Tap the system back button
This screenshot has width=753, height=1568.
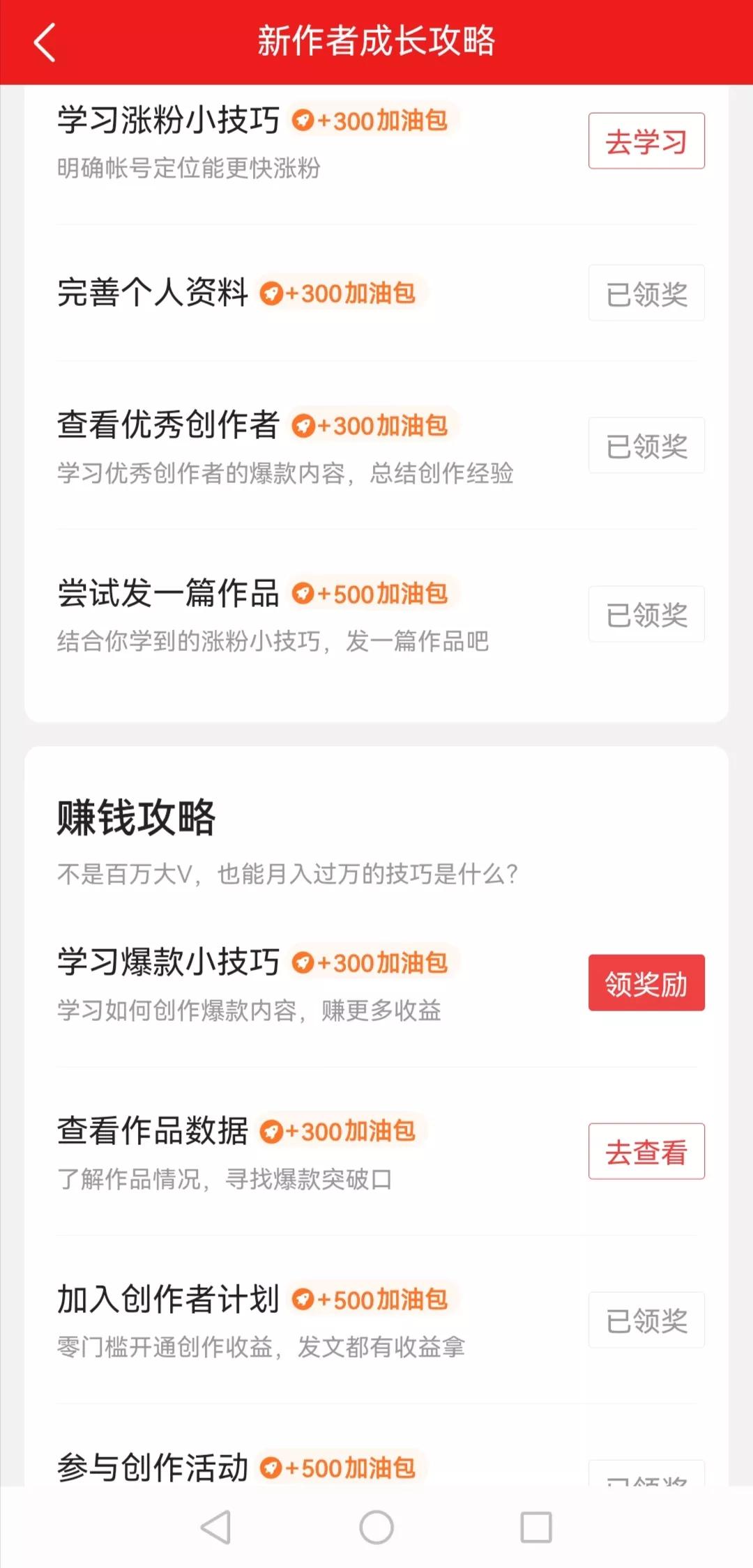[x=216, y=1528]
